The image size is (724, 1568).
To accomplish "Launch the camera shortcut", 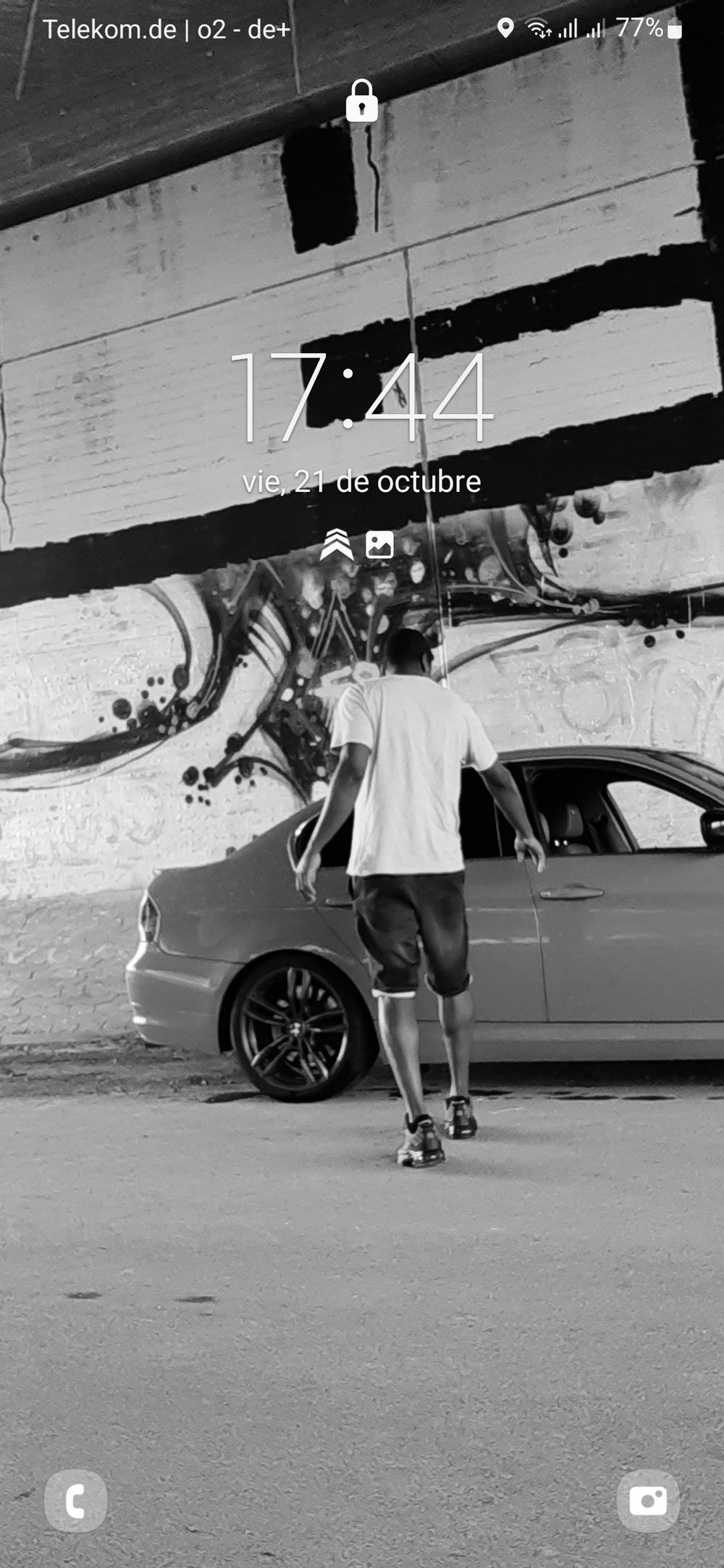I will click(648, 1501).
